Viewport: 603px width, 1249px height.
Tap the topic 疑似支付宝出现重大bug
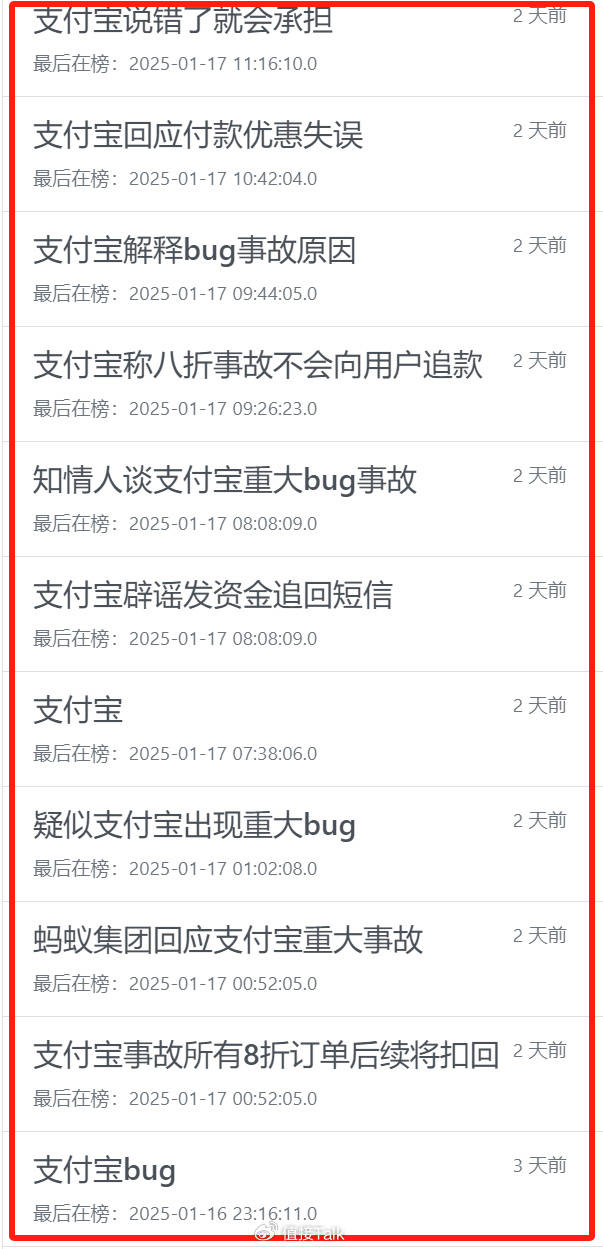coord(195,826)
